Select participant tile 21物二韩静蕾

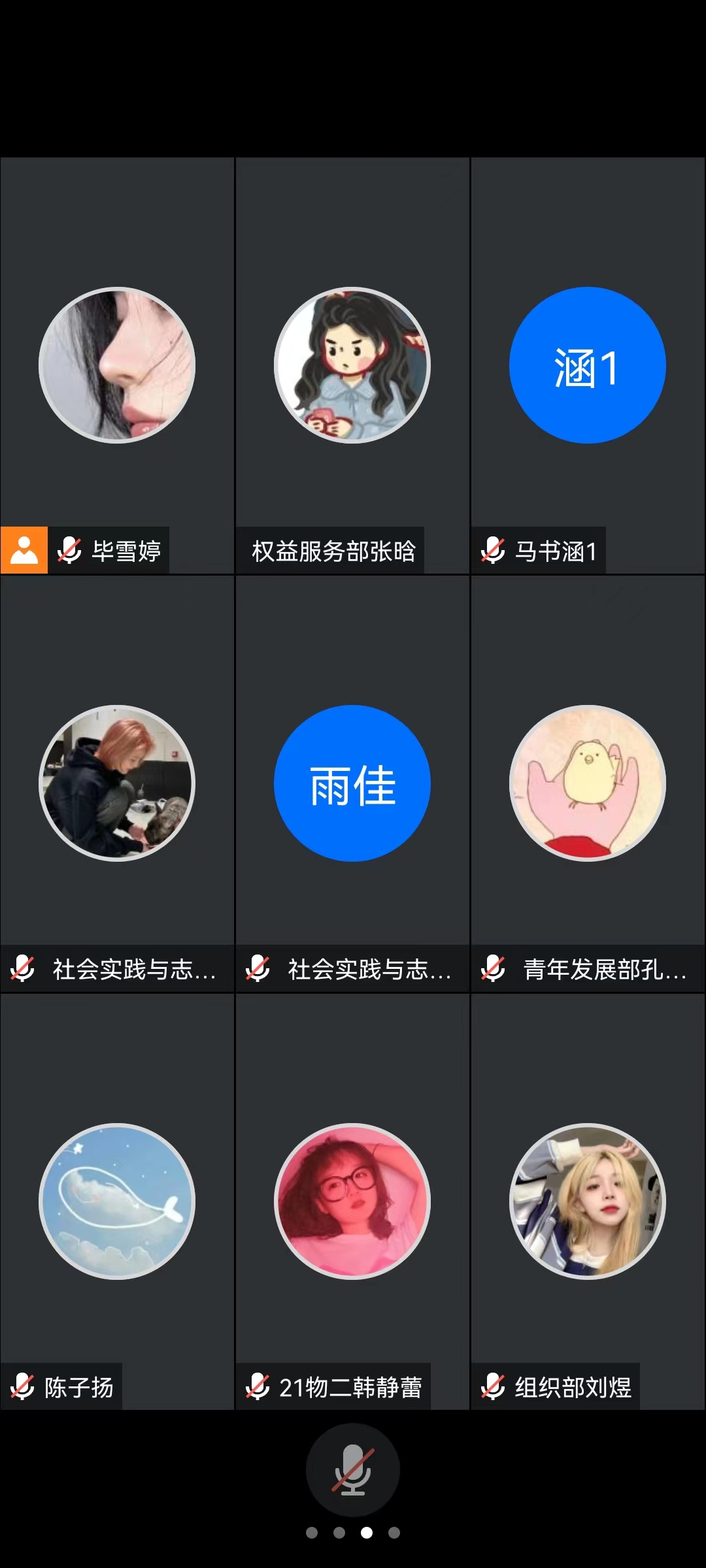[x=352, y=1201]
